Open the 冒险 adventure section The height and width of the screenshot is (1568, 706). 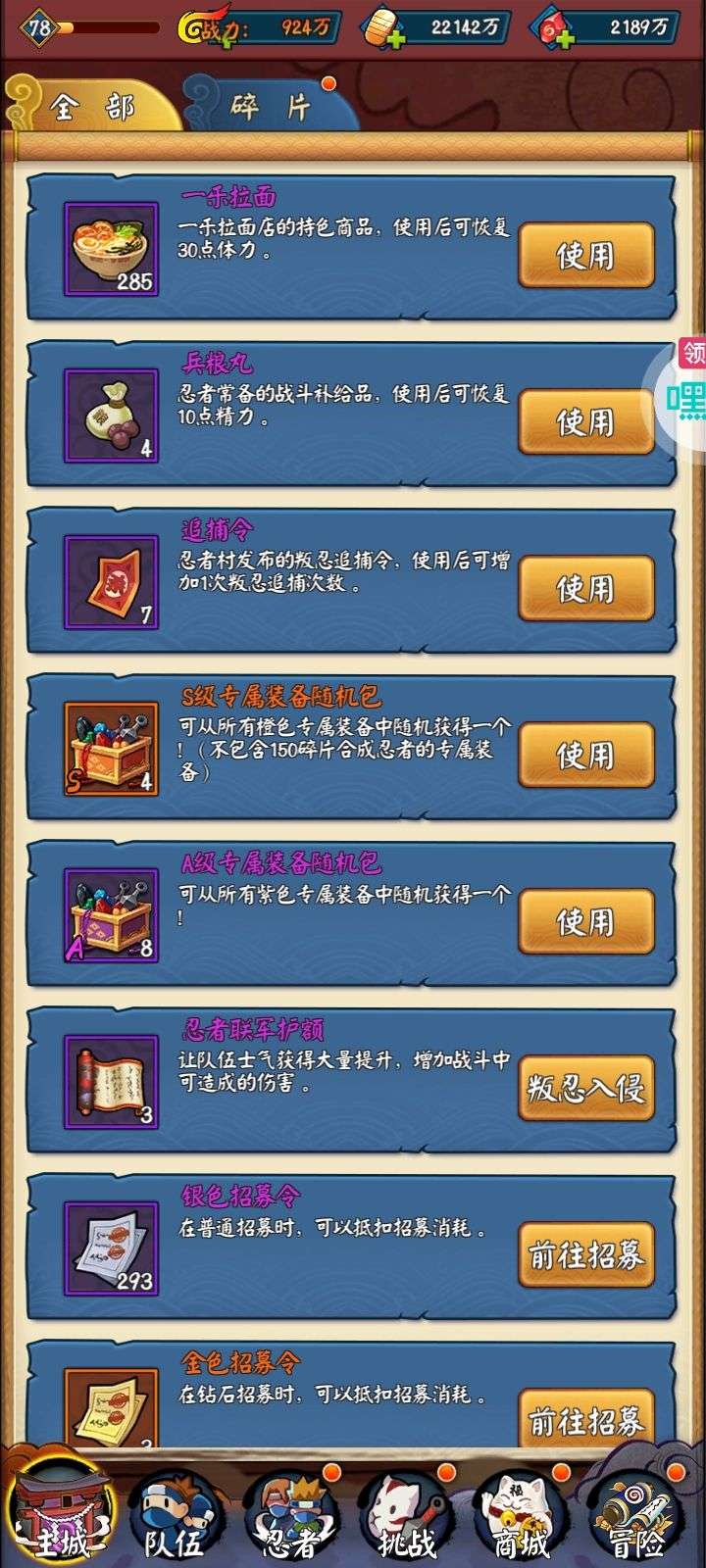(x=638, y=1514)
